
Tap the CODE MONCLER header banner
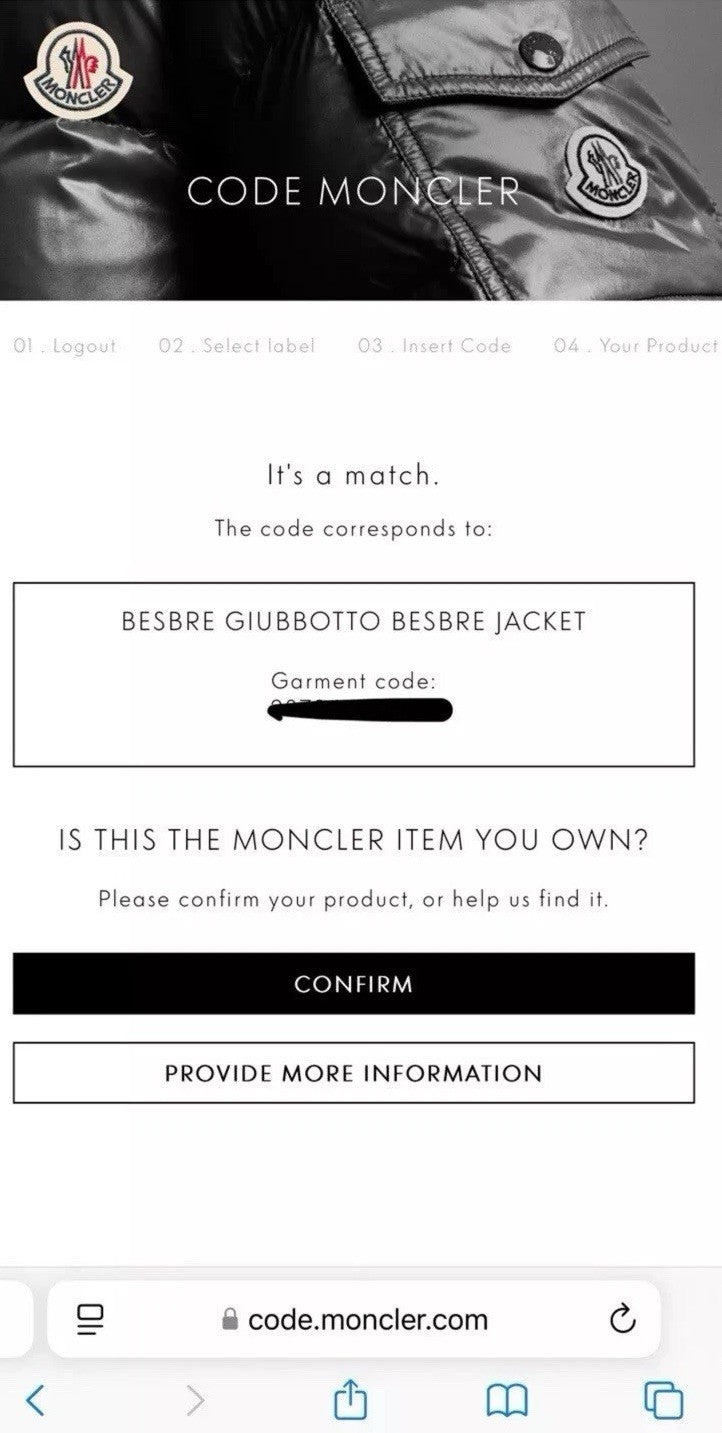pyautogui.click(x=354, y=192)
